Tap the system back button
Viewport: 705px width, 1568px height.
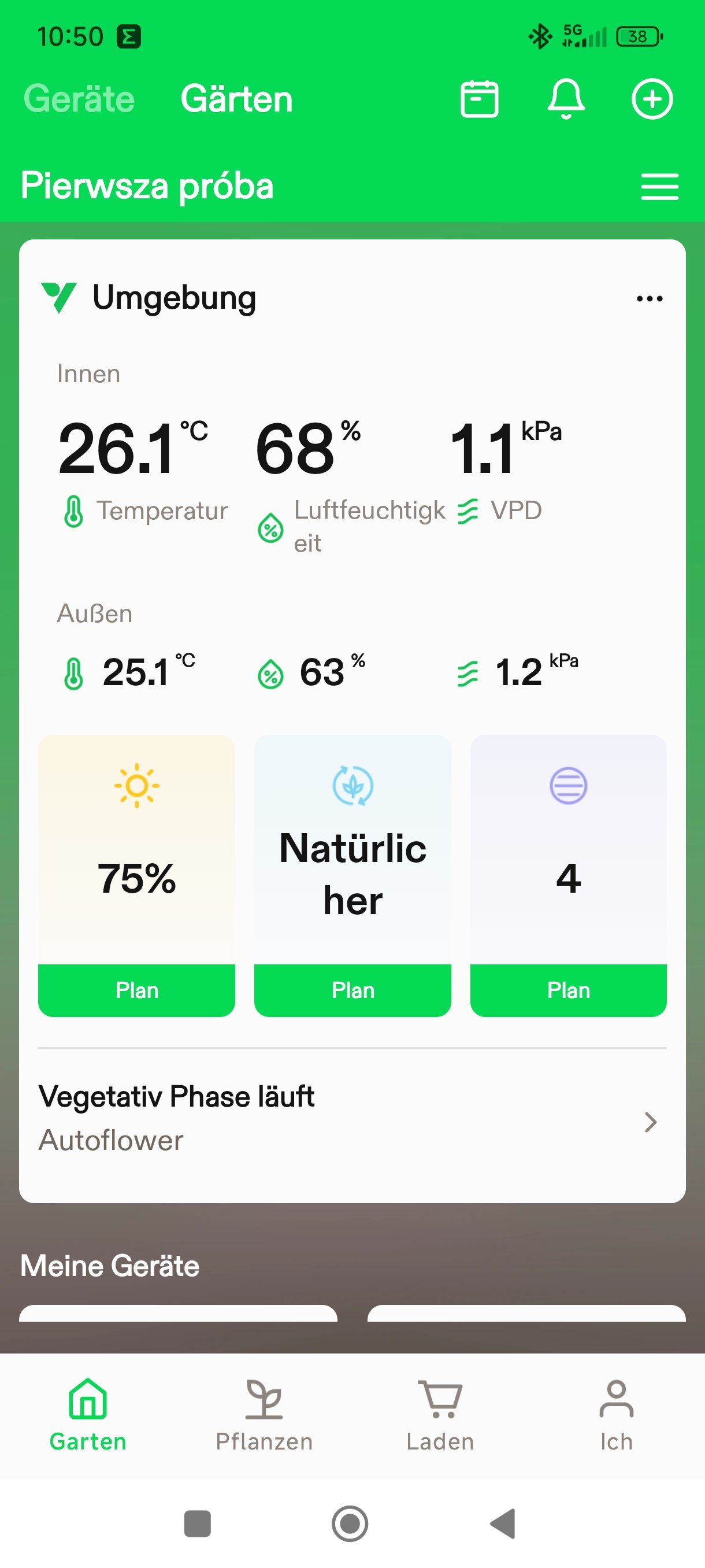pyautogui.click(x=504, y=1523)
